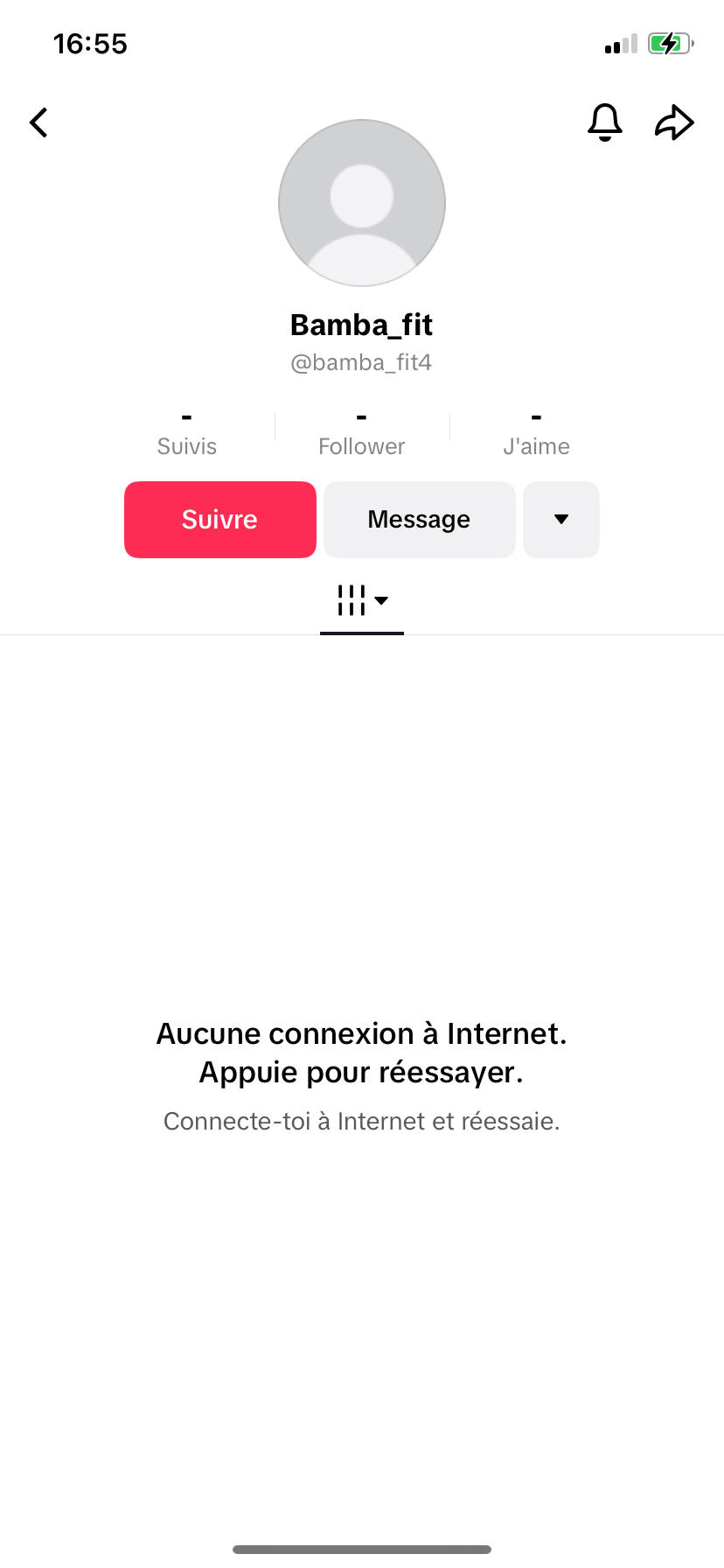This screenshot has height=1568, width=724.
Task: Open the videos grid tab filter
Action: pos(362,601)
